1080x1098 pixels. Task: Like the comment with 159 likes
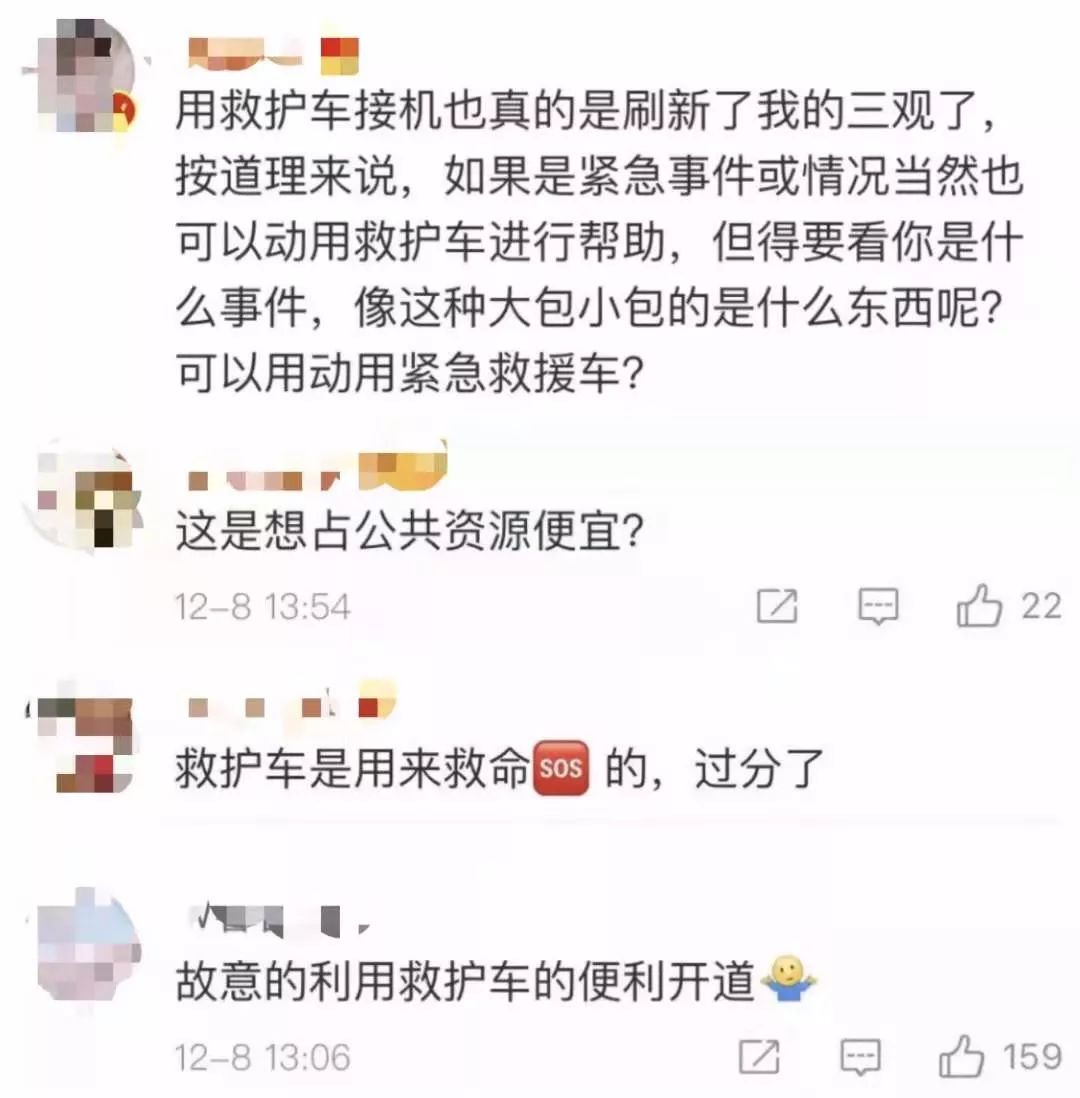[961, 1057]
